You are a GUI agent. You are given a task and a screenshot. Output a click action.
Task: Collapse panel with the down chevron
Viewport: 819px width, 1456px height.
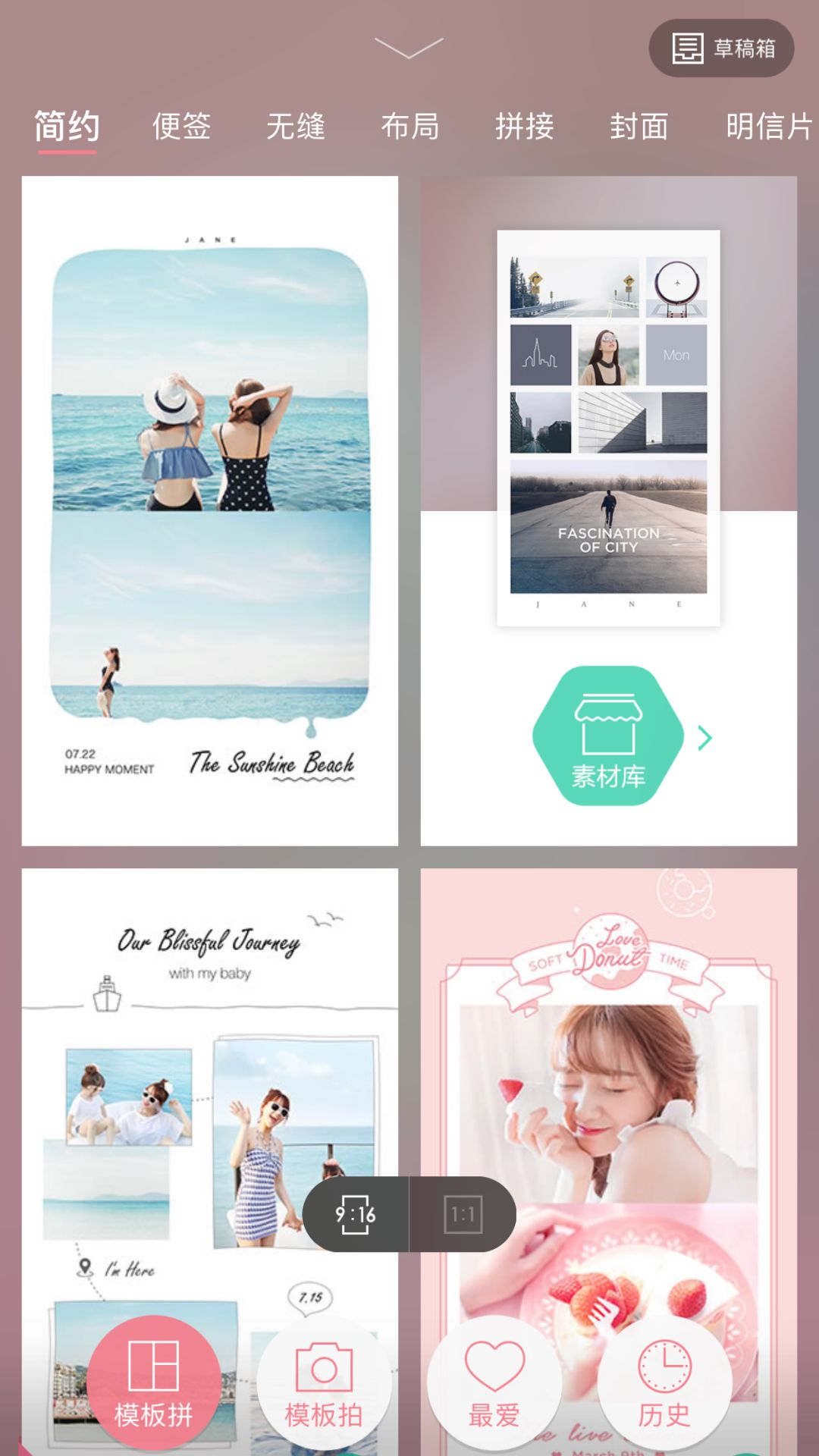click(409, 49)
